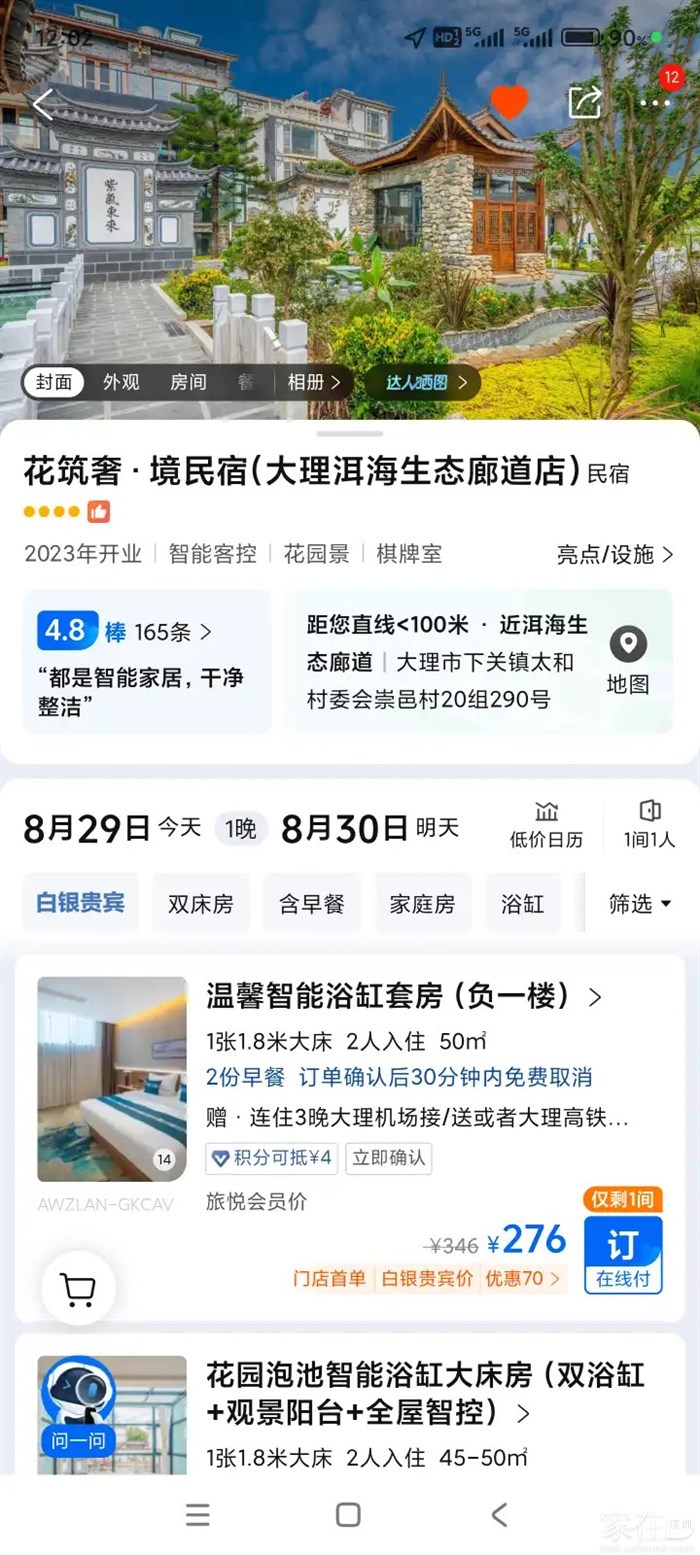
Task: Change the 8月29日 check-in date
Action: 87,829
